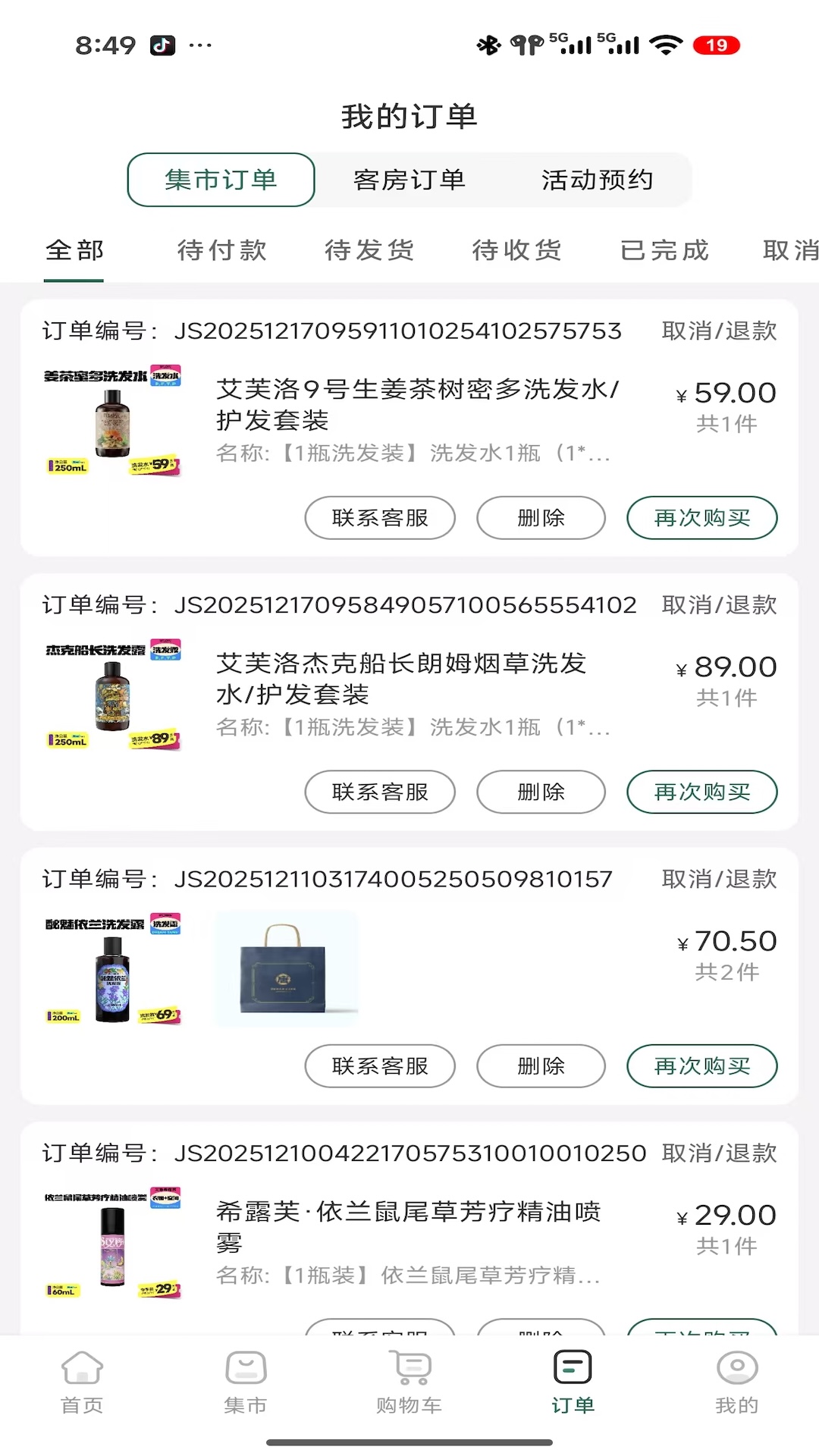This screenshot has height=1456, width=819.
Task: Tap 再次购买 on the ¥70.50 order
Action: point(701,1065)
